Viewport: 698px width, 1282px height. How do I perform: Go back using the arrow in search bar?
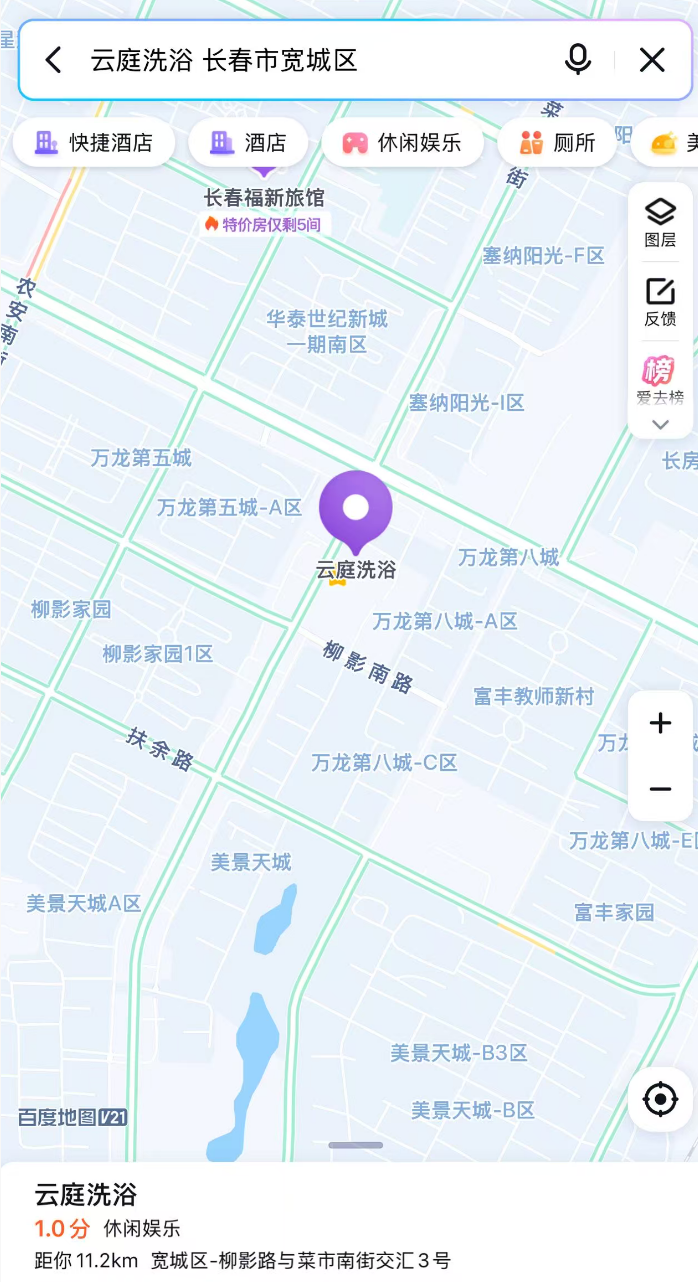coord(54,60)
